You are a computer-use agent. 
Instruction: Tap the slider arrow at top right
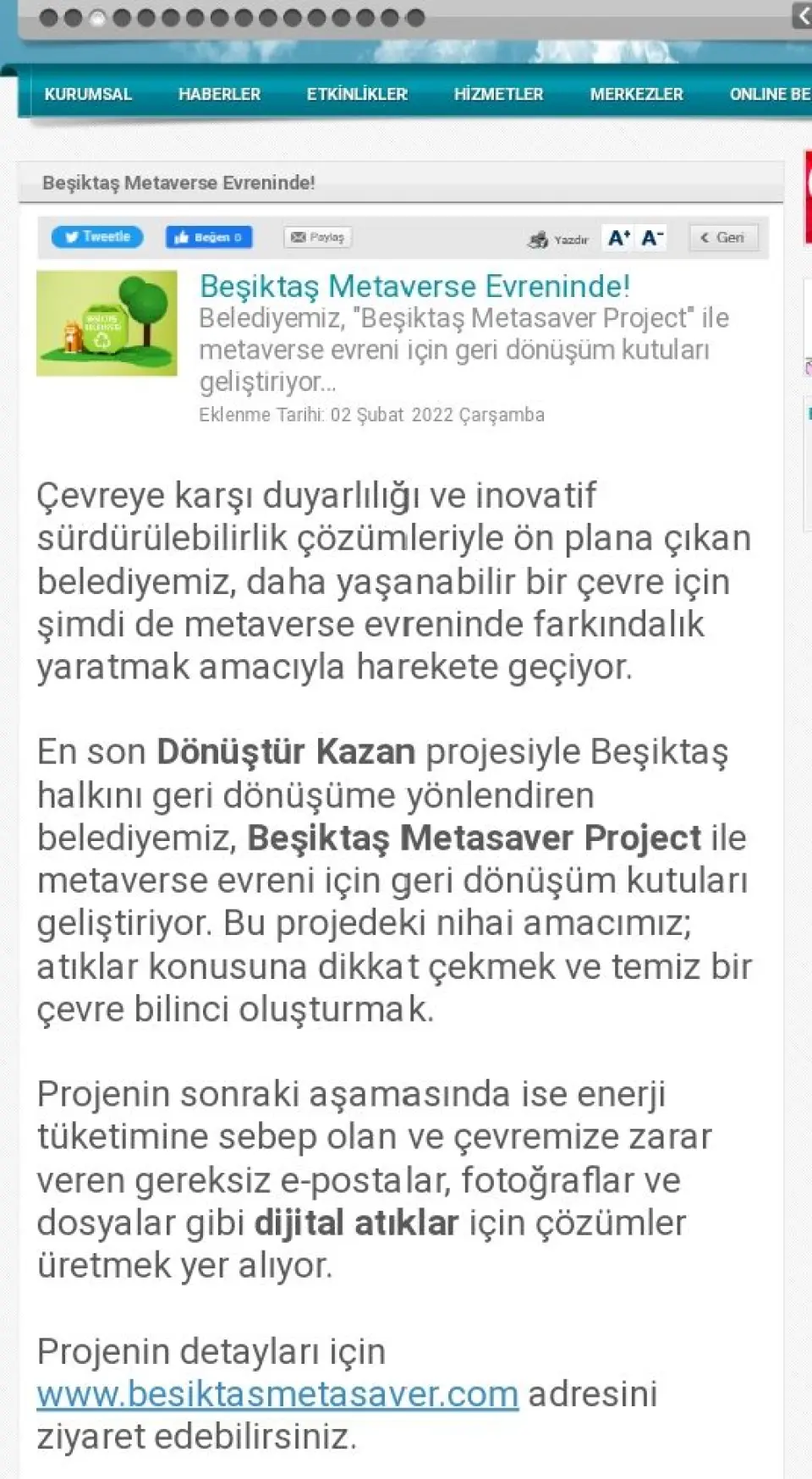point(802,15)
